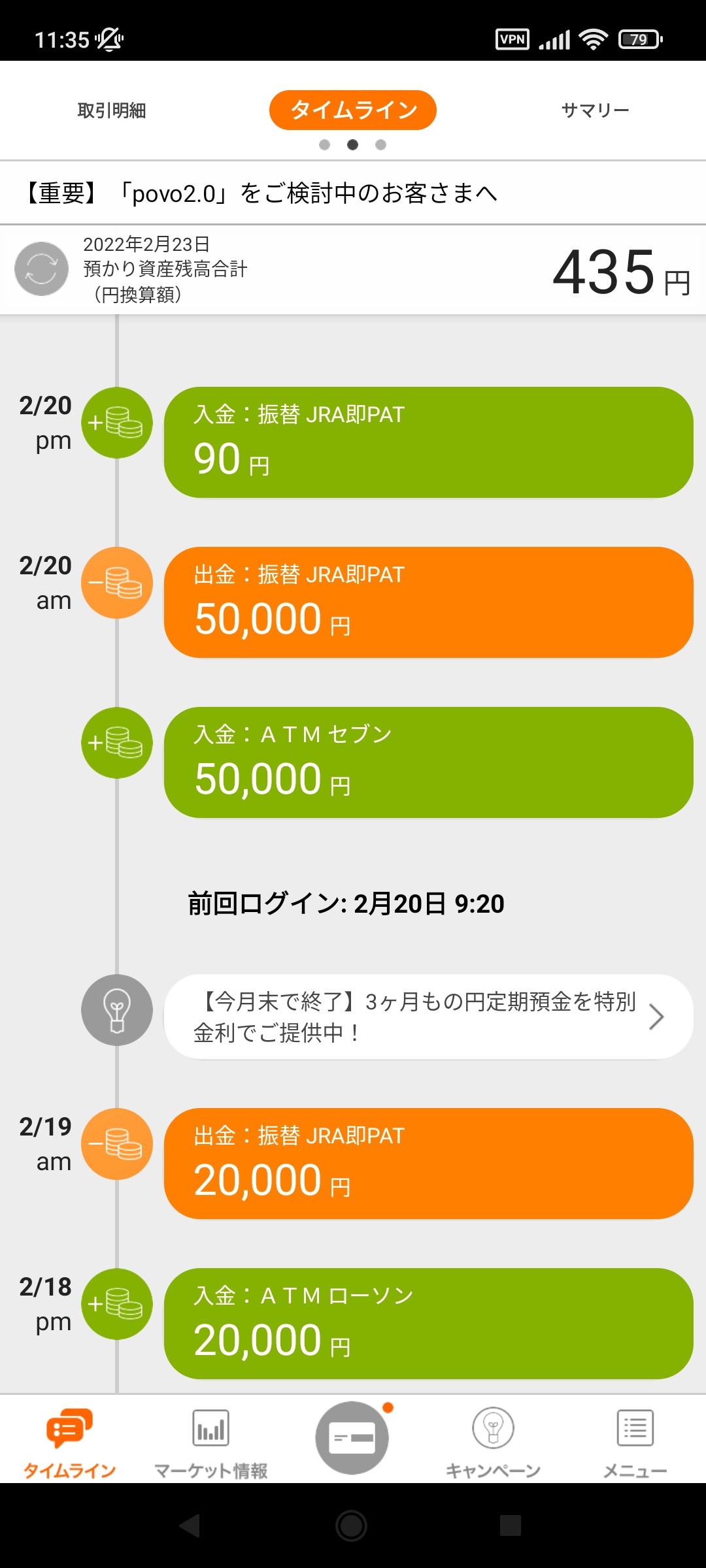Open the 20,000円 JRA即PAT withdrawal entry
The height and width of the screenshot is (1568, 706).
tap(428, 1164)
